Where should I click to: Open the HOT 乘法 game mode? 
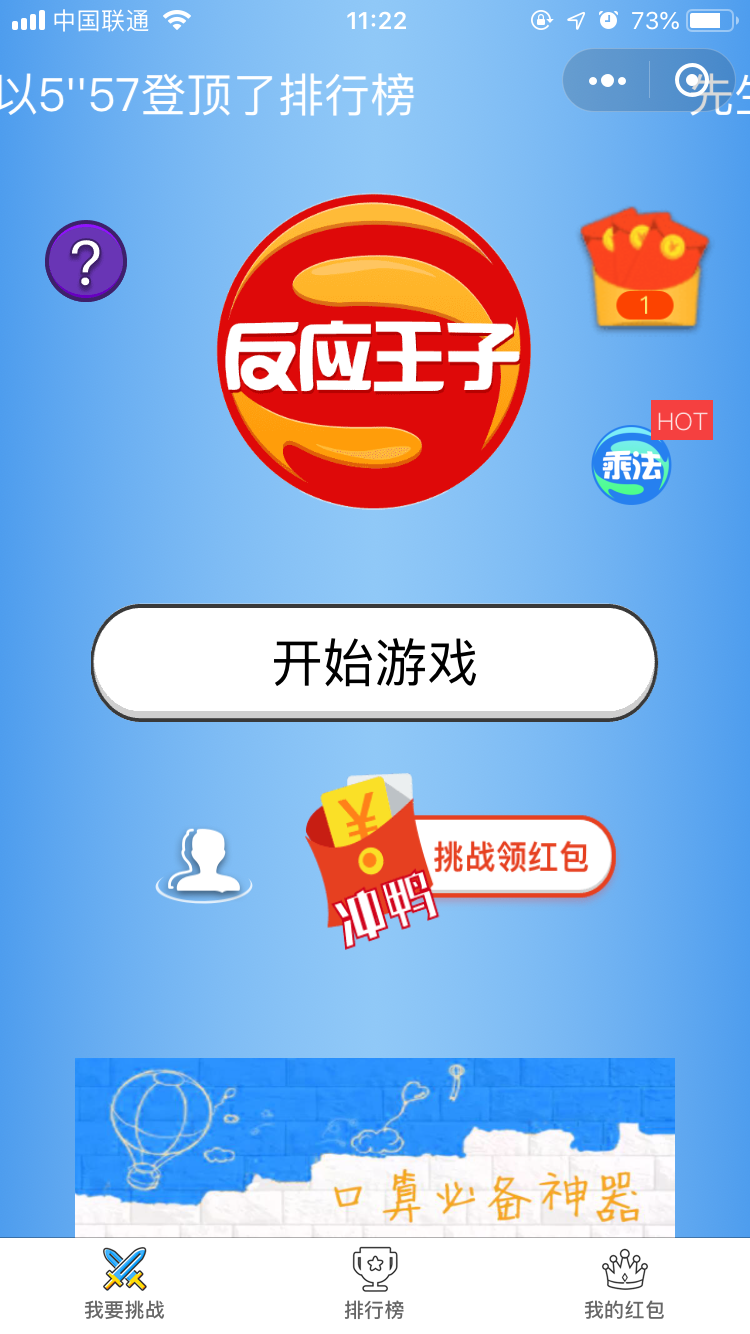(632, 465)
